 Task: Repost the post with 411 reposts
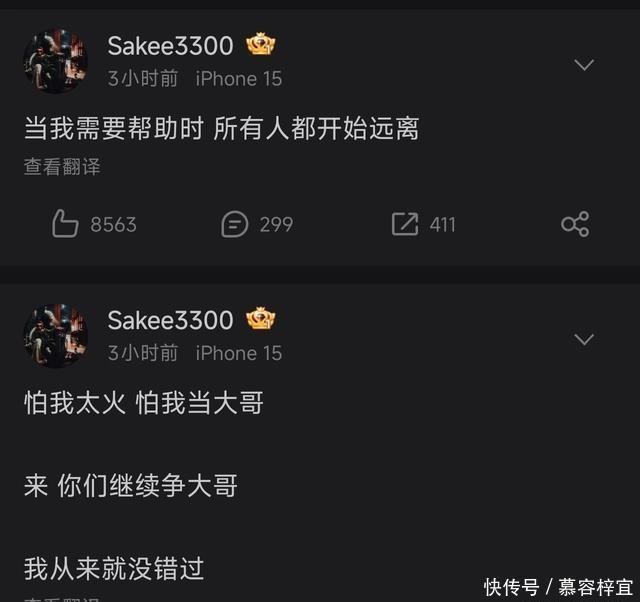pos(405,224)
